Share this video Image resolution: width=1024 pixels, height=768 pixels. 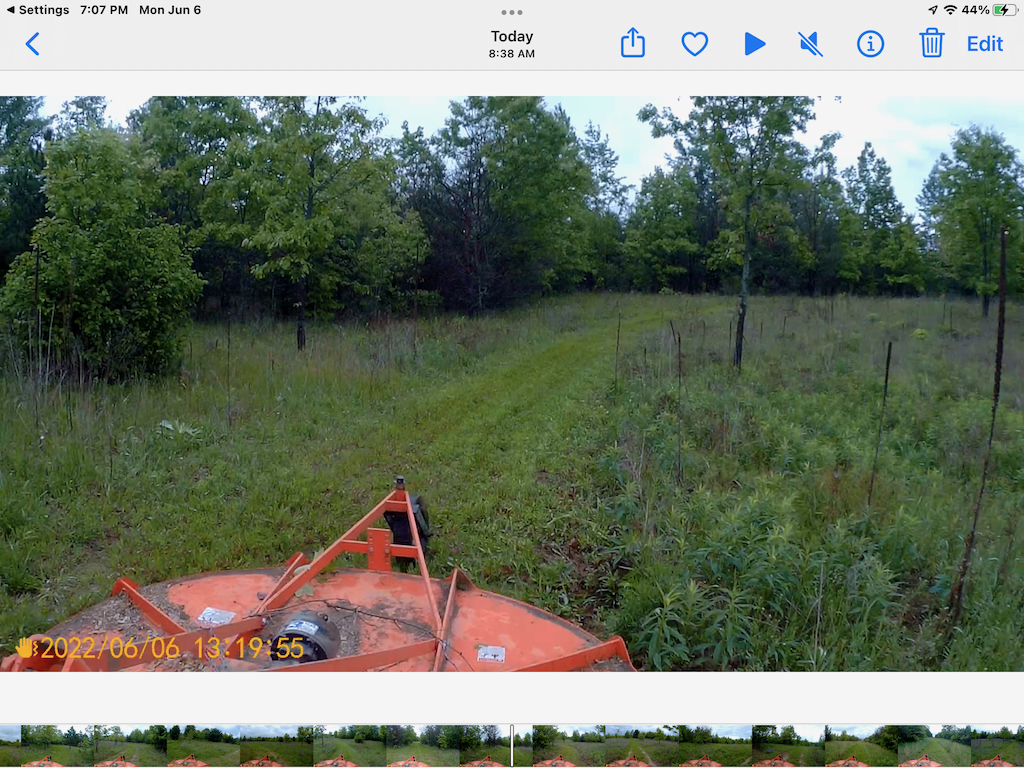pyautogui.click(x=633, y=43)
